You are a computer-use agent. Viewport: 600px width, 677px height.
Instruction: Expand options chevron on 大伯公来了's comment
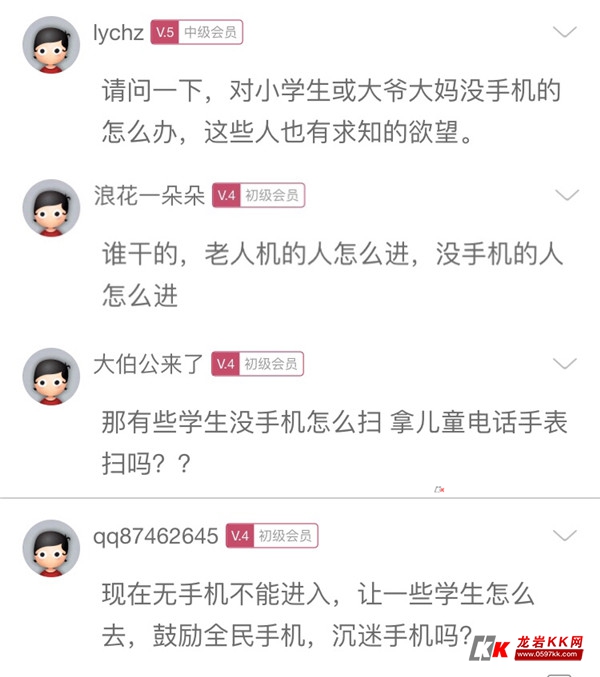[565, 364]
